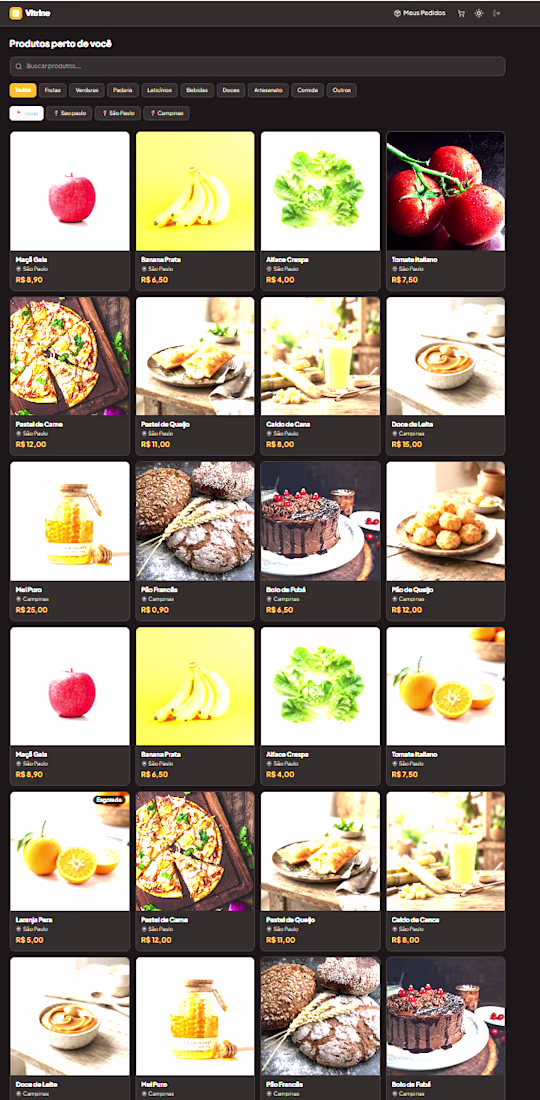This screenshot has height=1100, width=540.
Task: Tap the Buscar produtos search field
Action: coord(257,66)
